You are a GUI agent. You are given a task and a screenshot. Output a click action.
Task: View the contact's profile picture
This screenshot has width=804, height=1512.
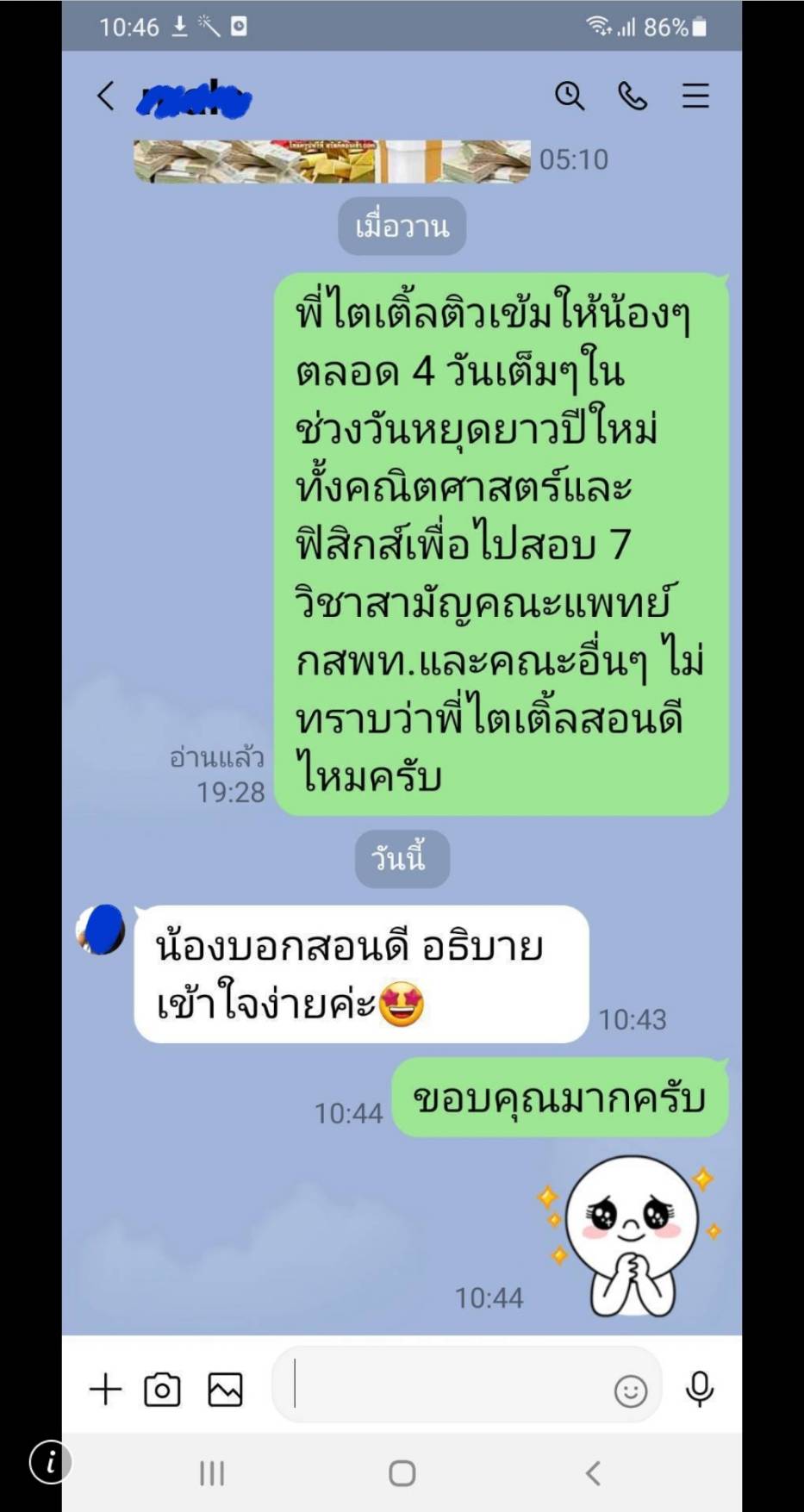[x=101, y=930]
